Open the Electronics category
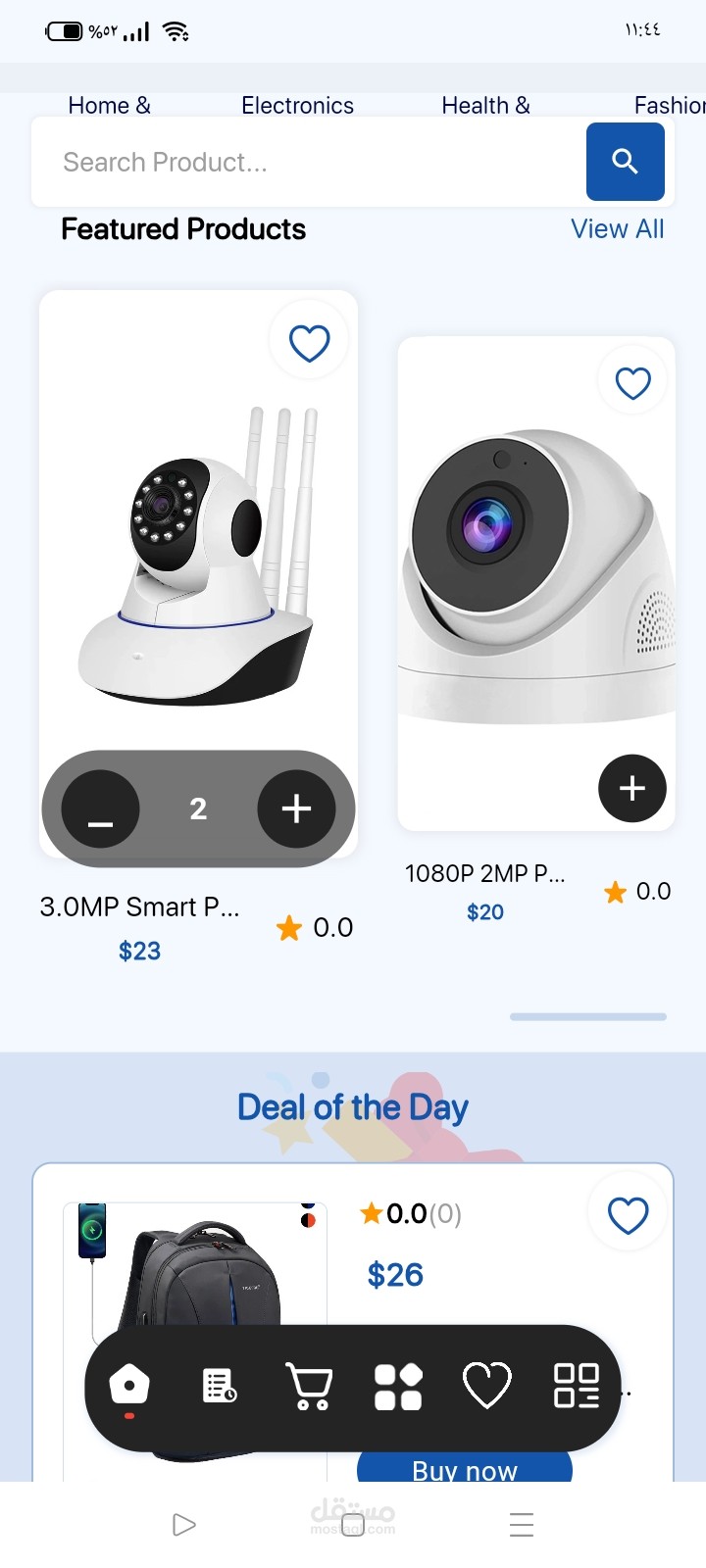Image resolution: width=706 pixels, height=1568 pixels. [x=297, y=105]
